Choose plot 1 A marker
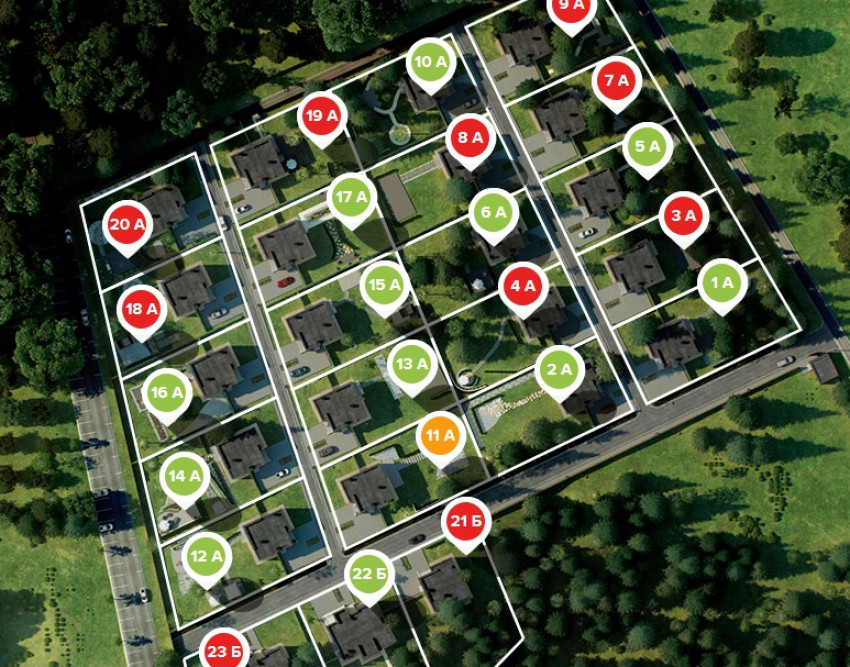The width and height of the screenshot is (850, 667). pos(722,283)
